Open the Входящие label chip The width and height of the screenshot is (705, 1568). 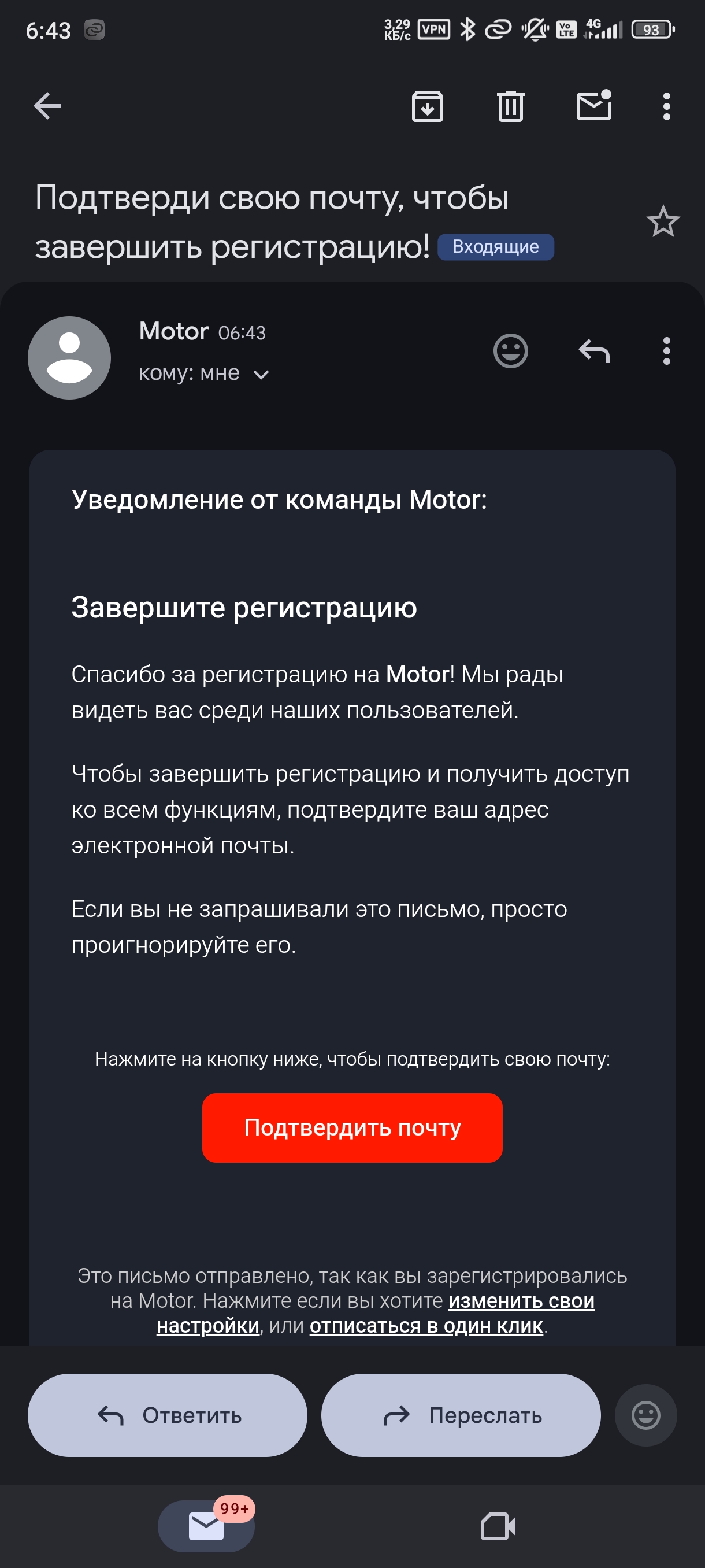tap(495, 247)
